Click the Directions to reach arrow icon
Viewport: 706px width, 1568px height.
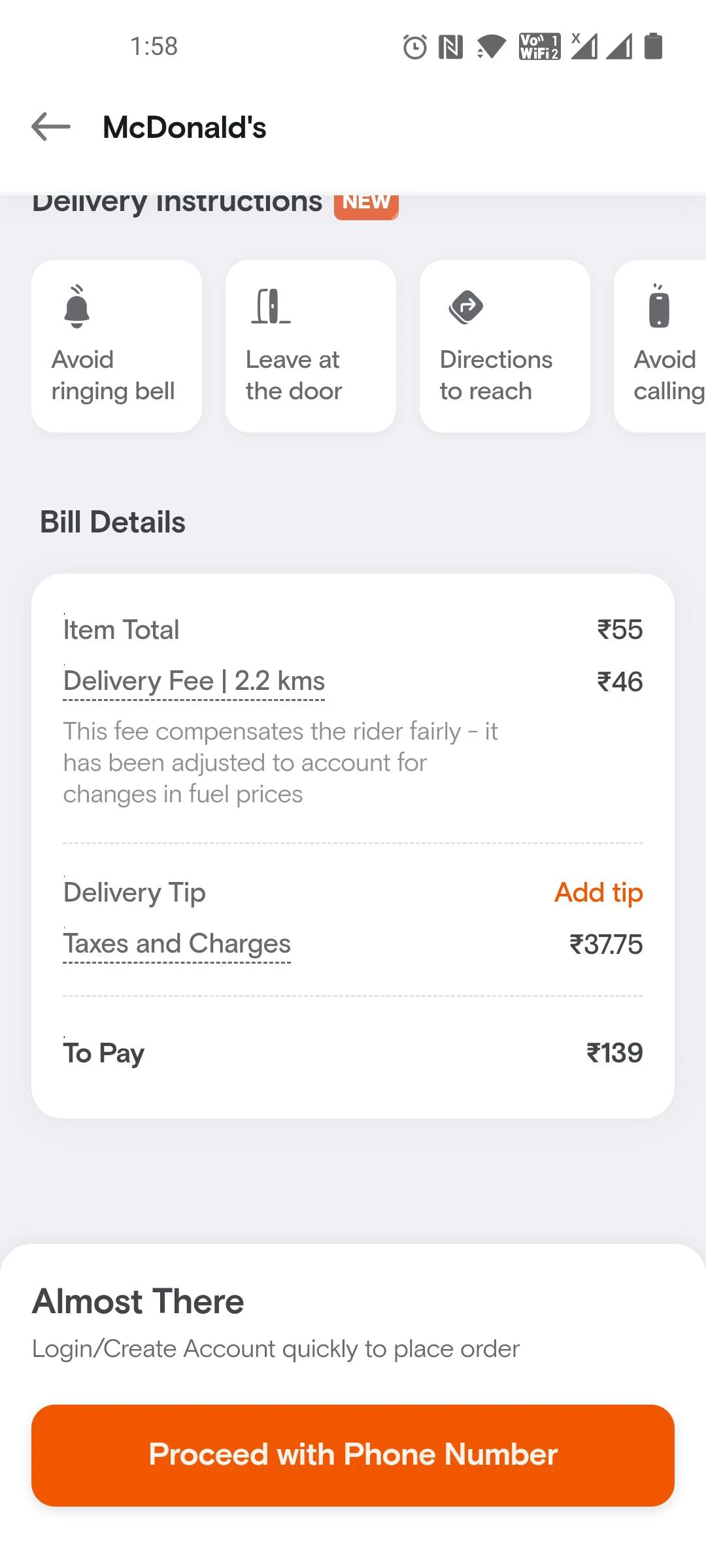[464, 307]
